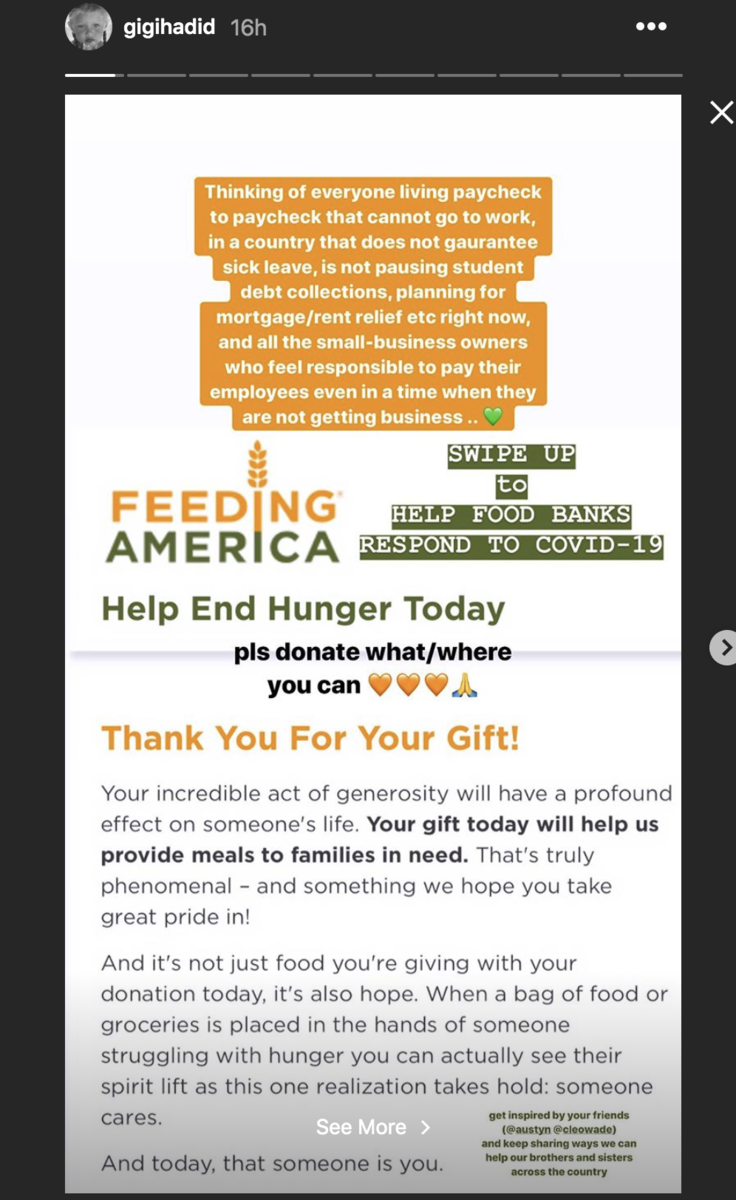Close the story viewer
Screen dimensions: 736x1200
pyautogui.click(x=721, y=113)
